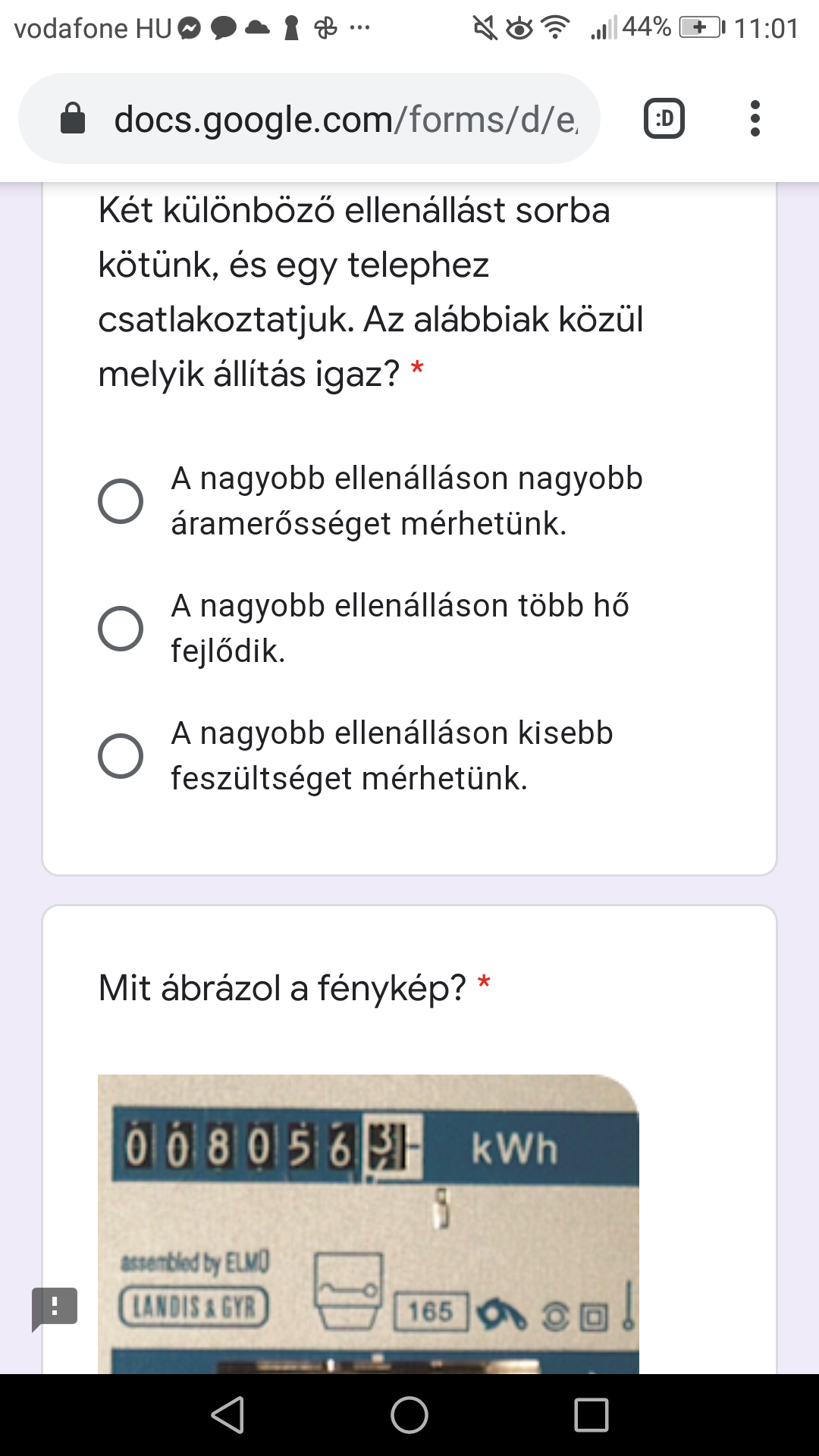Report a problem with the feedback icon
Viewport: 819px width, 1456px height.
[x=55, y=1307]
